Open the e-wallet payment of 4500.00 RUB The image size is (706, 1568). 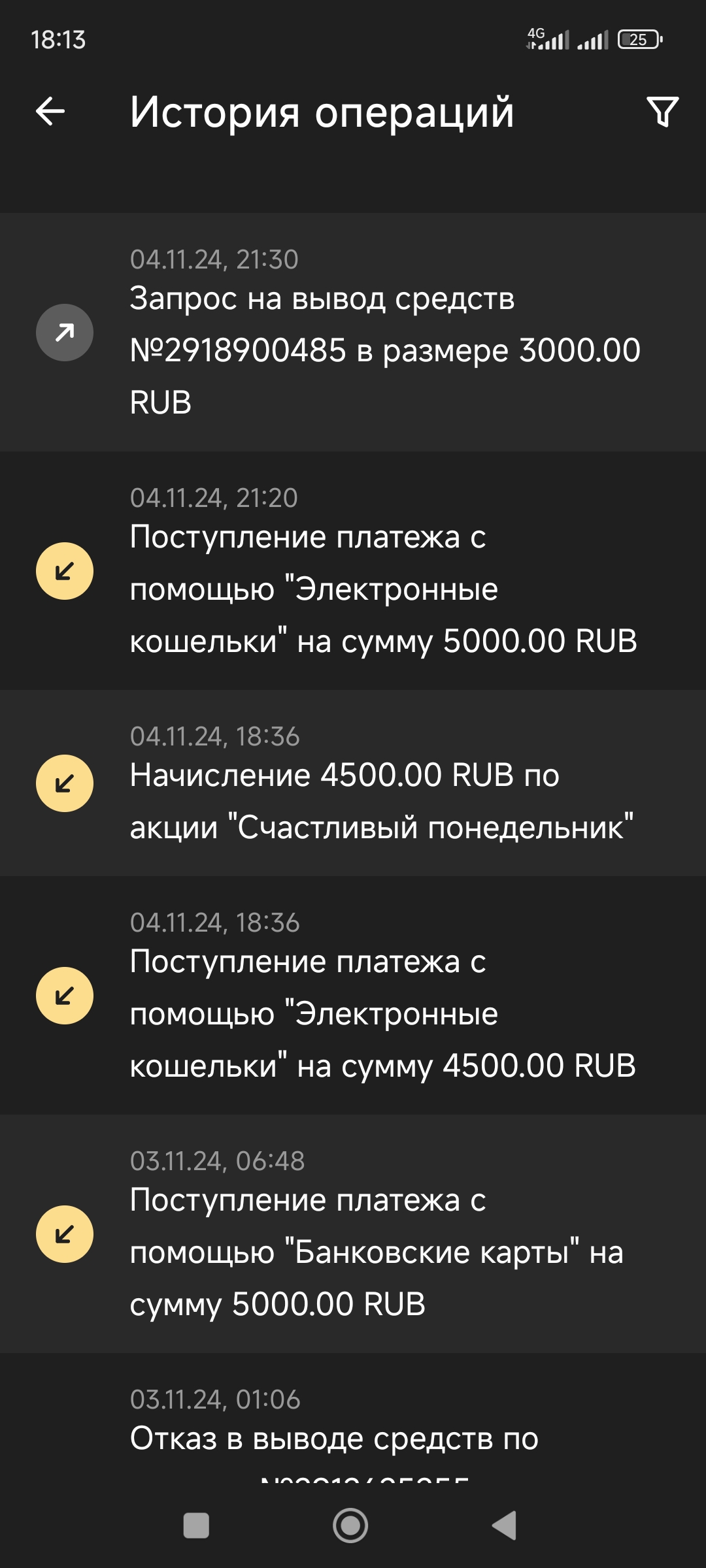pos(353,995)
